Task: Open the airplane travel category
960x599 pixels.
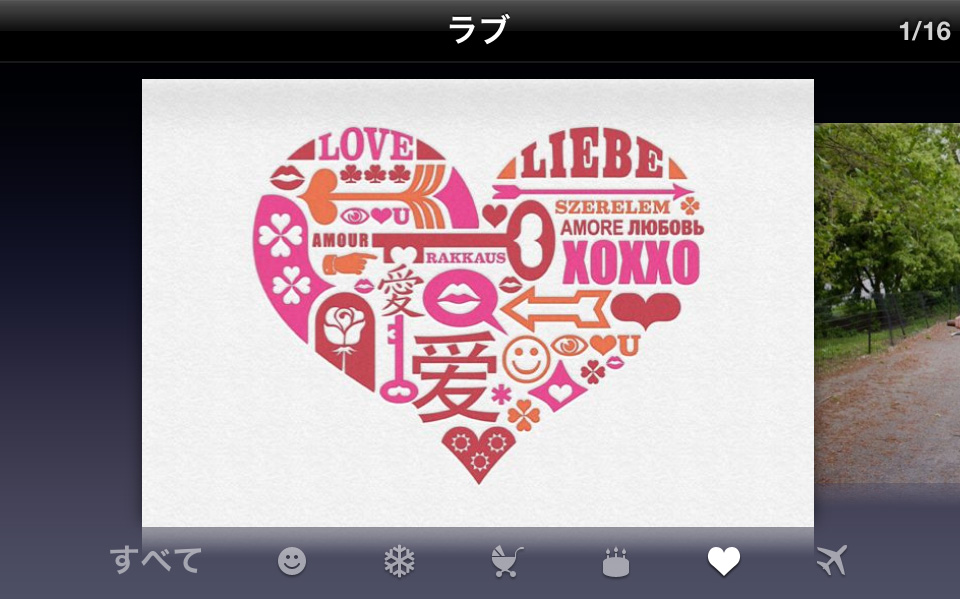Action: click(x=831, y=562)
